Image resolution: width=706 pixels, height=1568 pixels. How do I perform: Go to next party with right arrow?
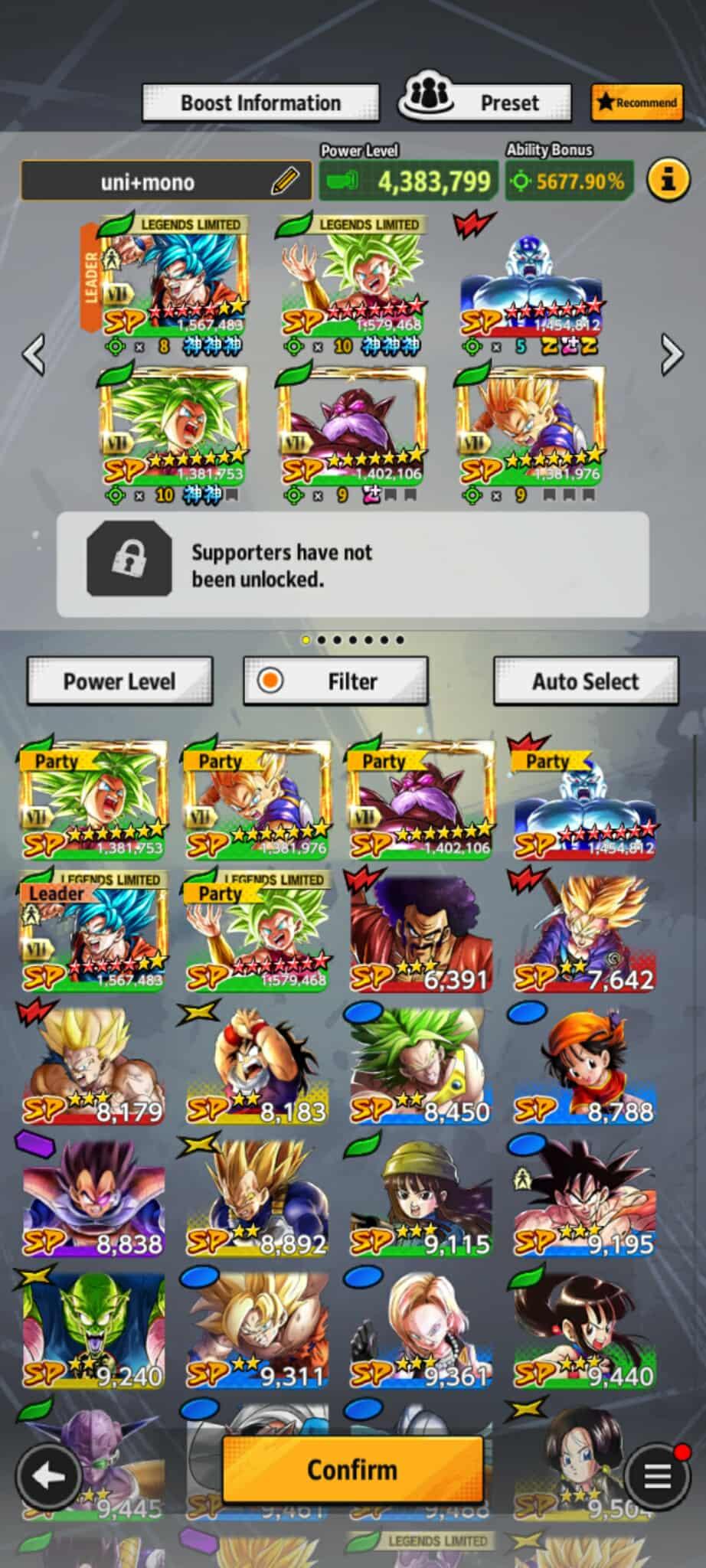click(x=671, y=354)
